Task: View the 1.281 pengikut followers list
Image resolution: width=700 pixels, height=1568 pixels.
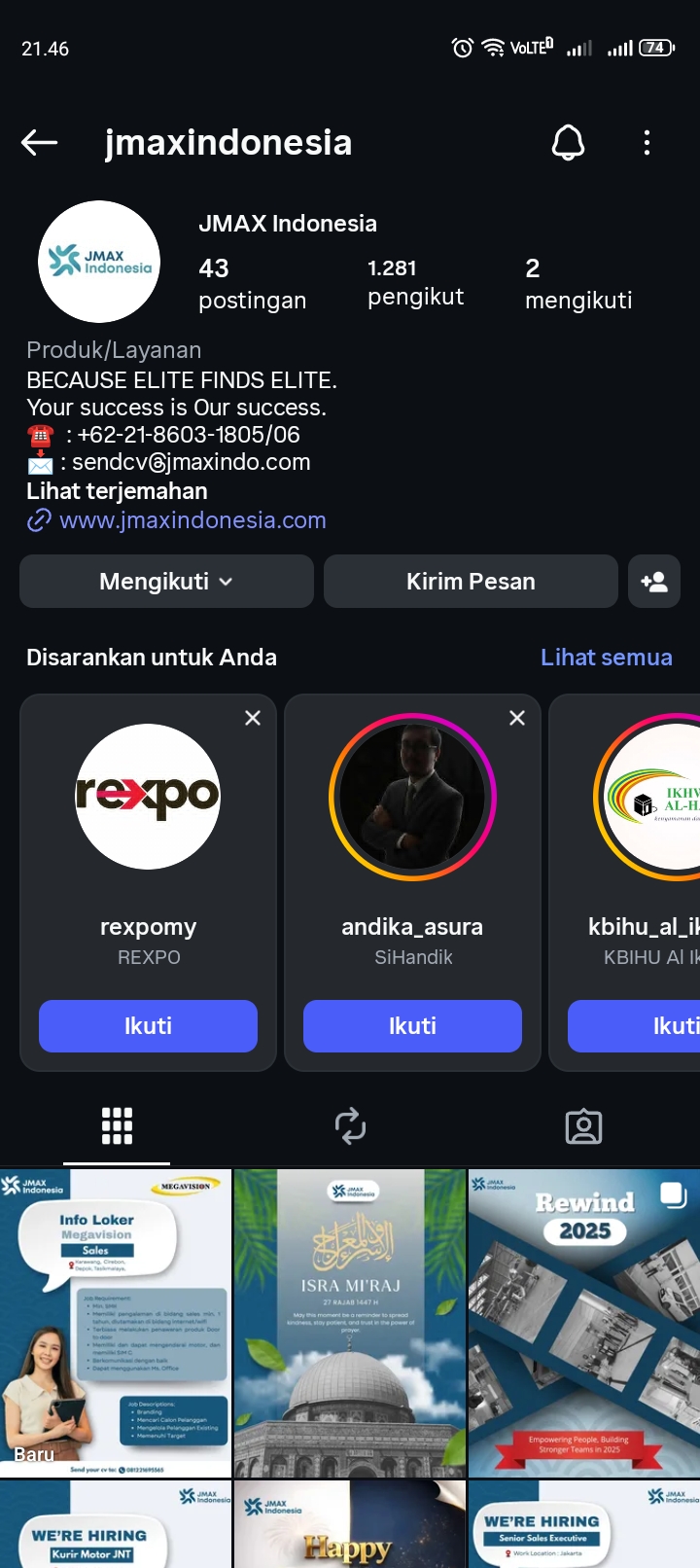Action: tap(415, 283)
